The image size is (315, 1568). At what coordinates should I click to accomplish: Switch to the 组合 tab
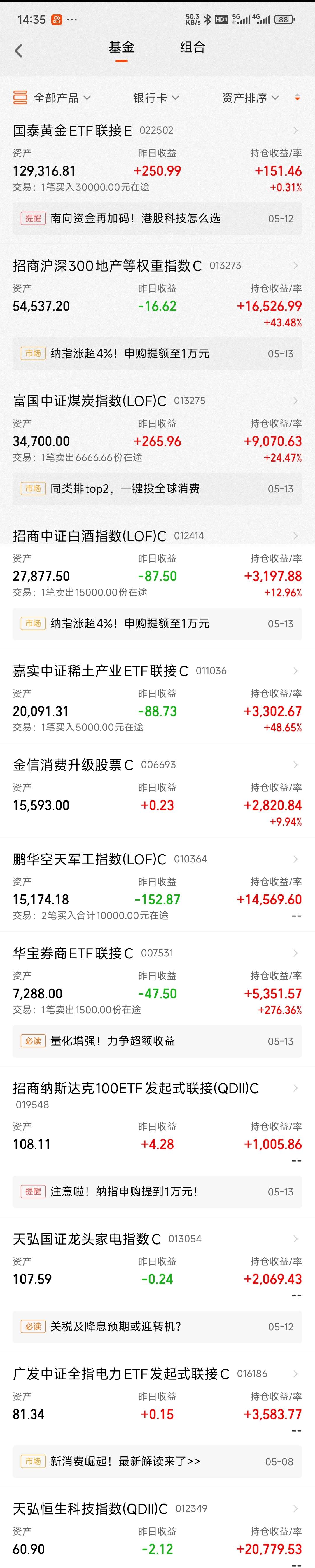coord(193,48)
